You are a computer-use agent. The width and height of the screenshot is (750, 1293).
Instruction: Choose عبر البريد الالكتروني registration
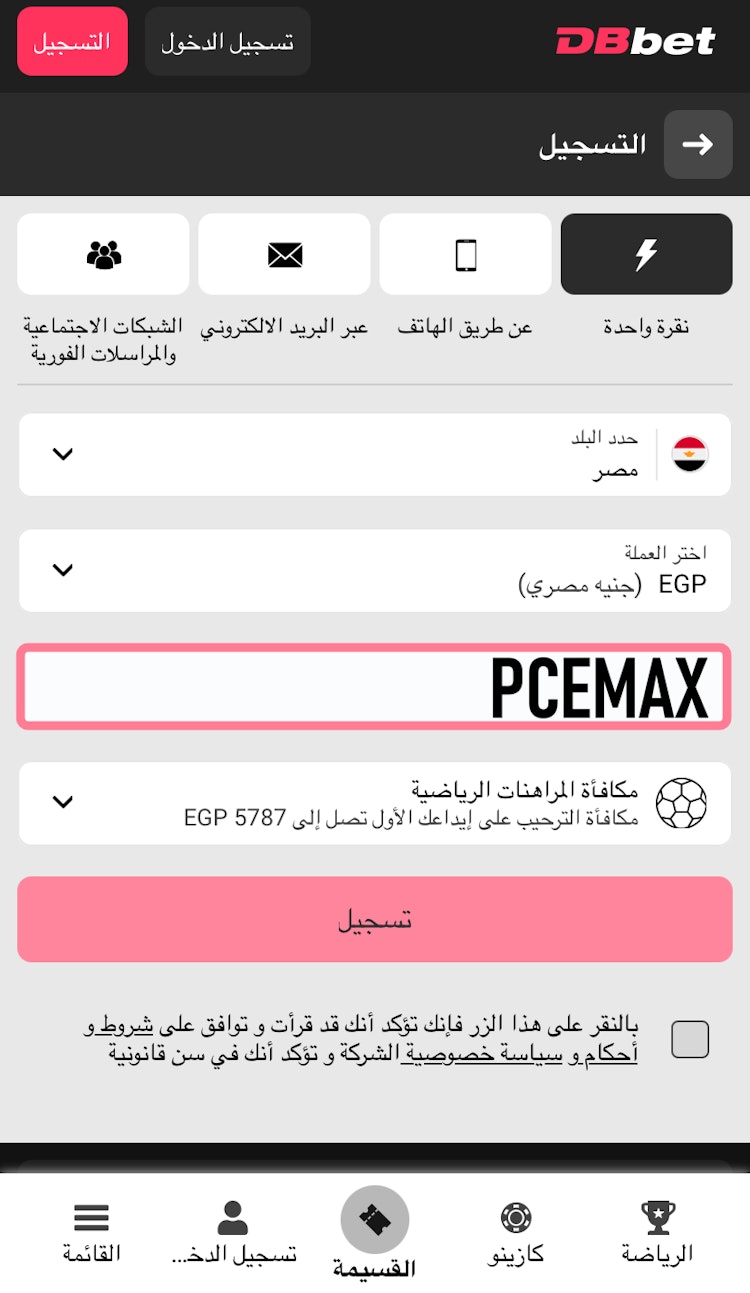pos(284,254)
